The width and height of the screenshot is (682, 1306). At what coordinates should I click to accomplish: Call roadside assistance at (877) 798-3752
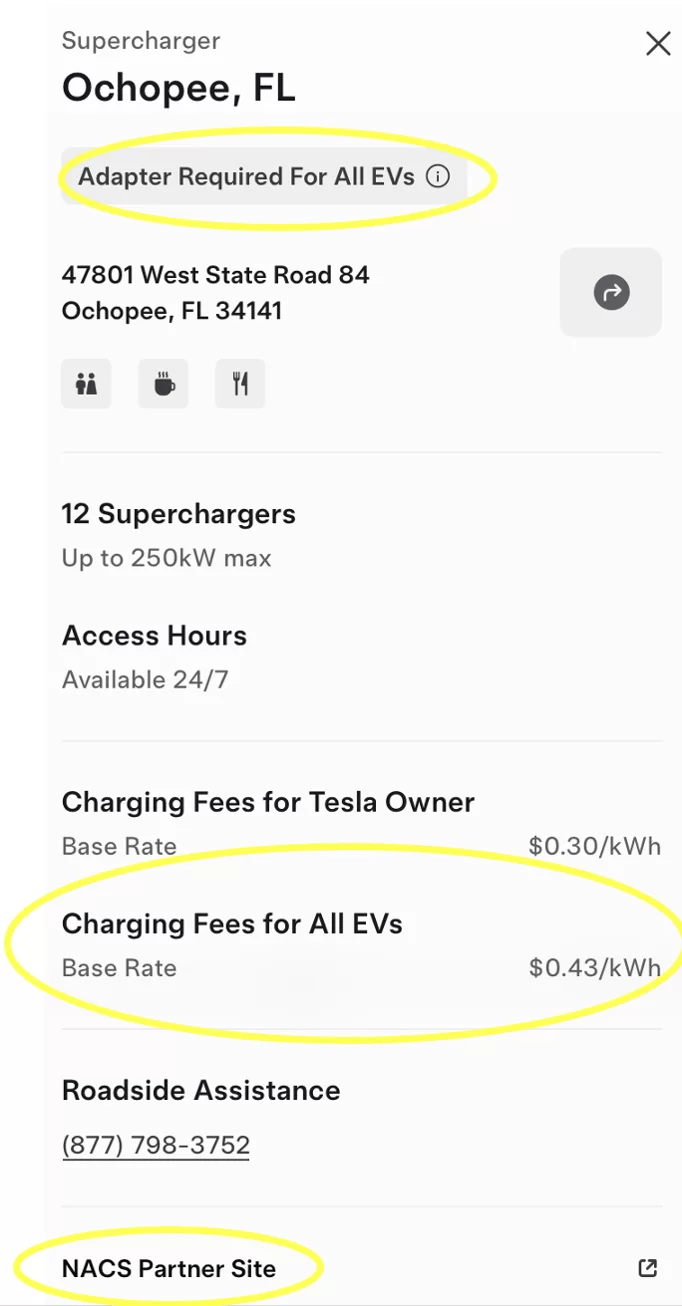click(x=156, y=1145)
